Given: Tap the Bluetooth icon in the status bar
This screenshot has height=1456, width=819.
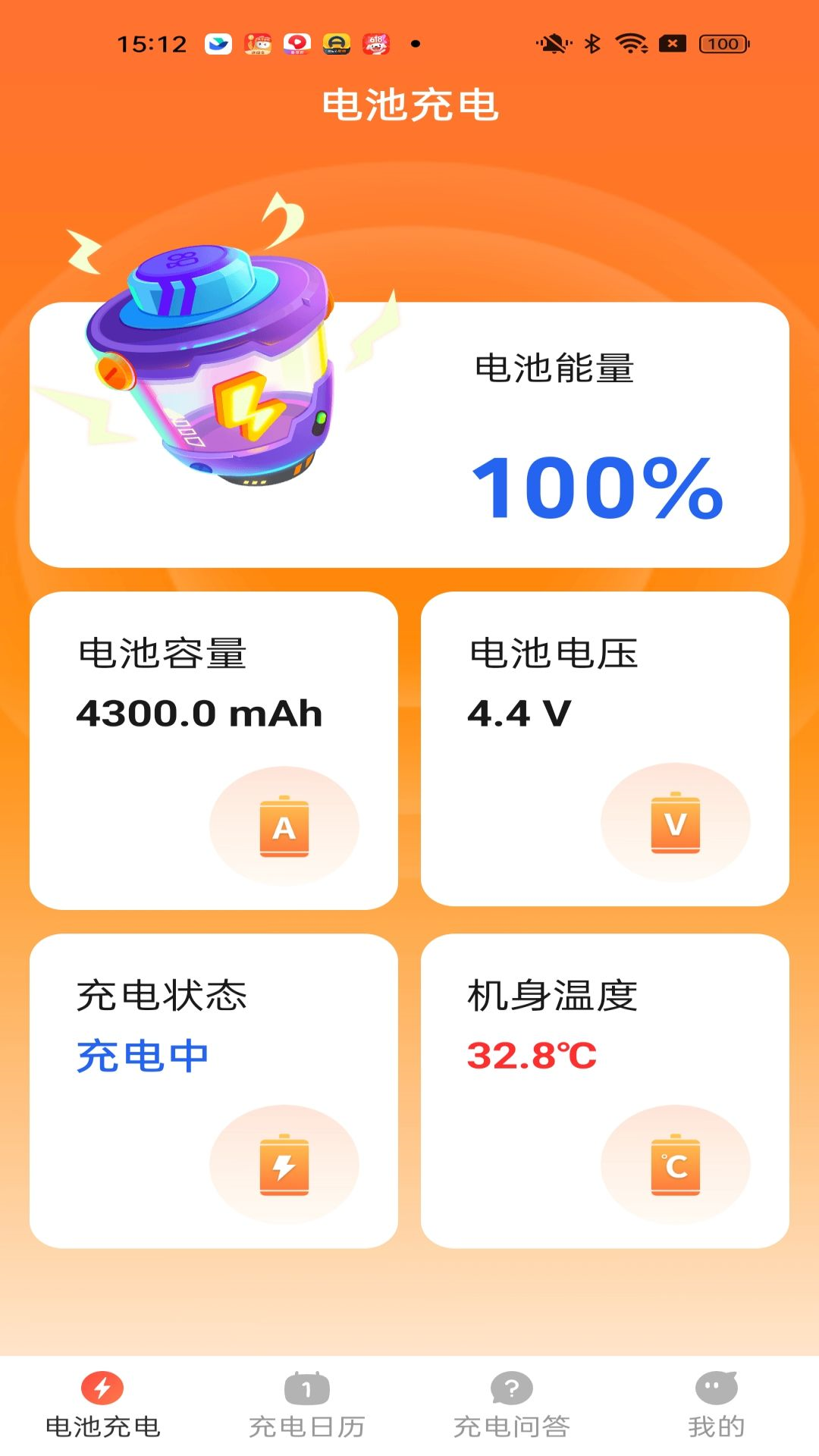Looking at the screenshot, I should [x=594, y=43].
